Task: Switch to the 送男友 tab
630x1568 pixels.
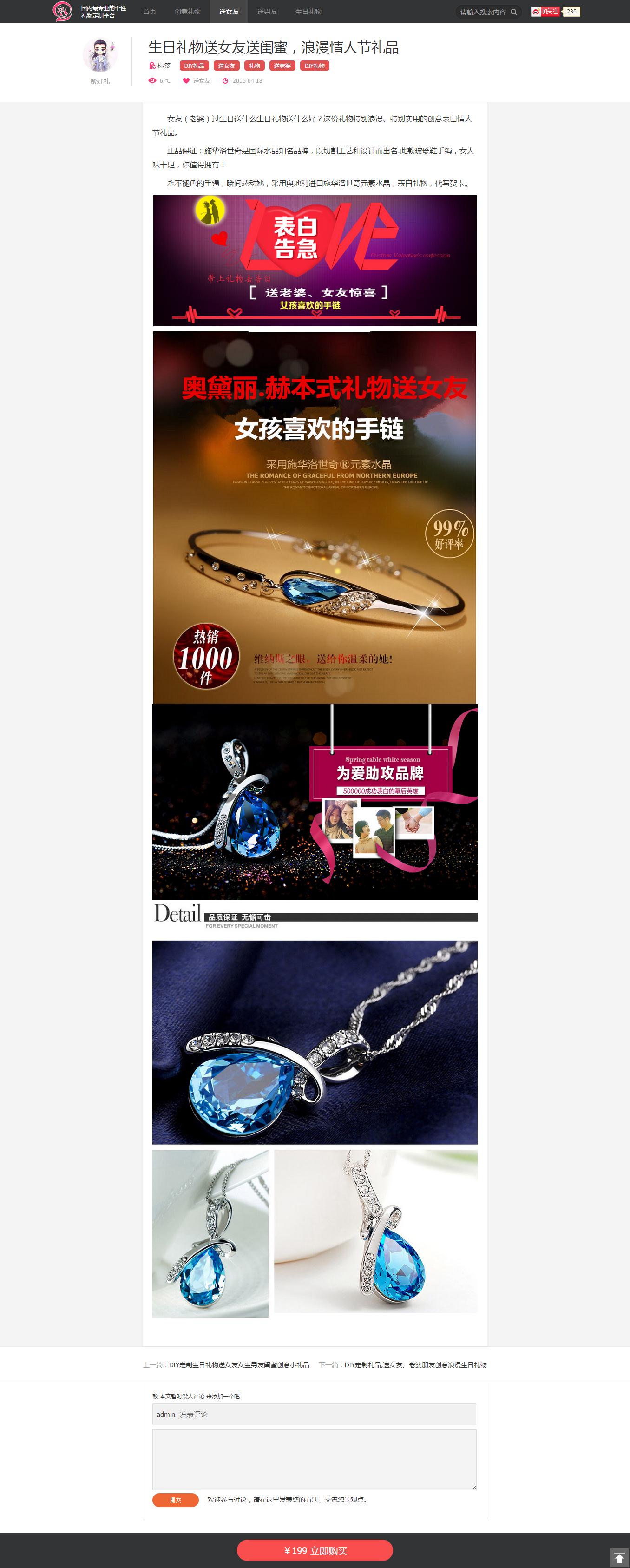Action: (267, 12)
